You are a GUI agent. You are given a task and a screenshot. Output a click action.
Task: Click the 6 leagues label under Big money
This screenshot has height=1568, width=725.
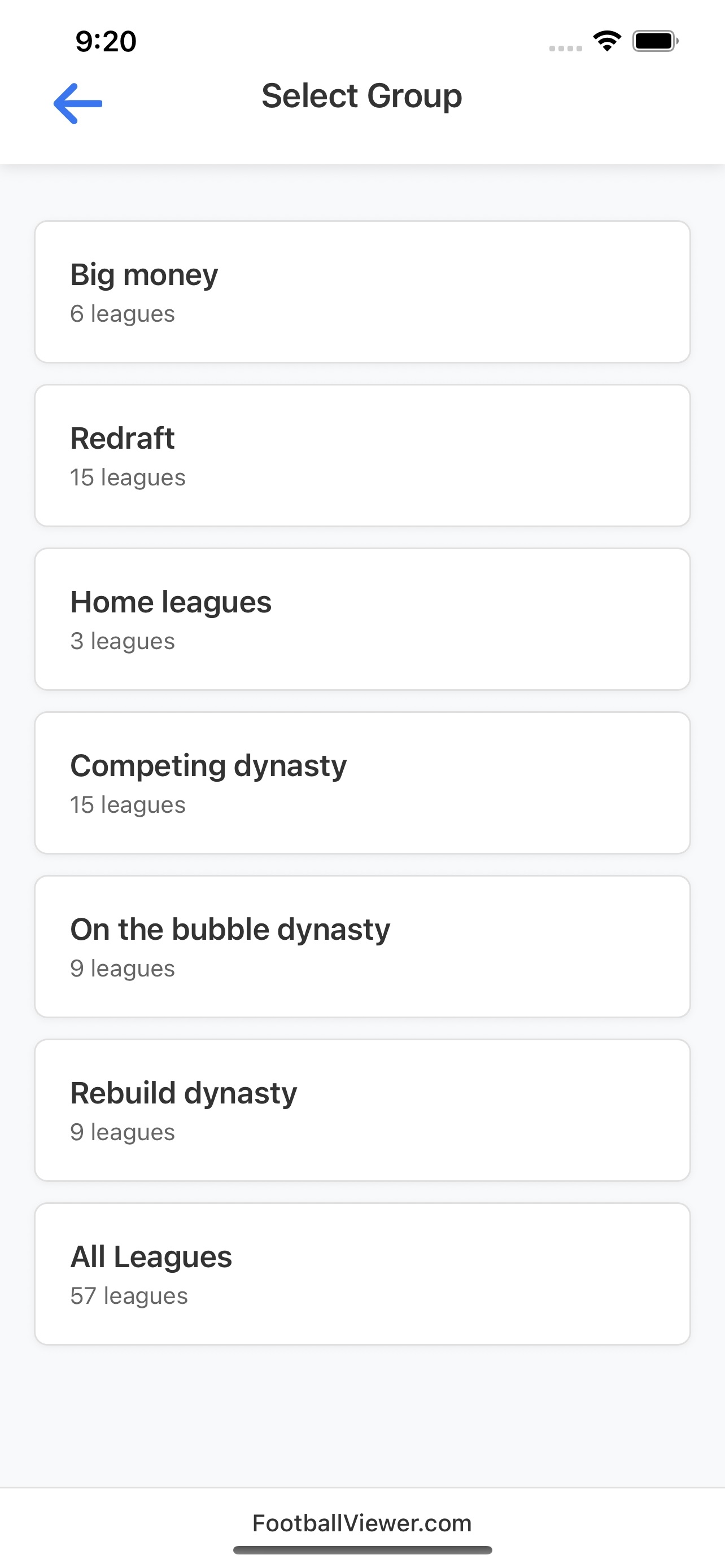(123, 313)
